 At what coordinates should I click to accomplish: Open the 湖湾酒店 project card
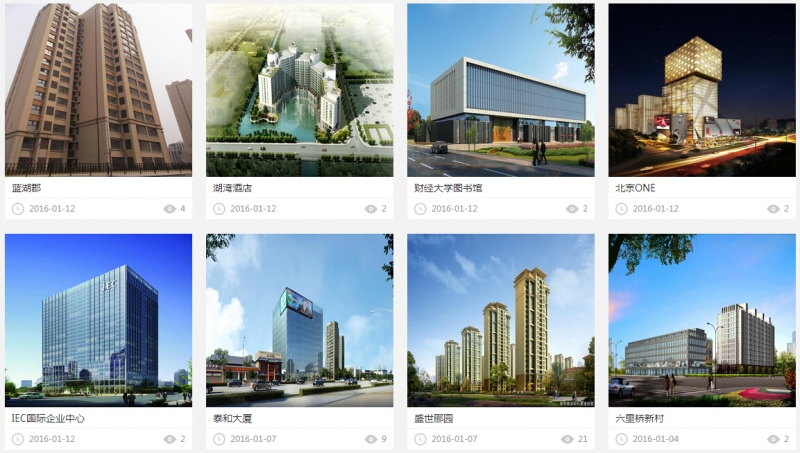click(x=299, y=90)
